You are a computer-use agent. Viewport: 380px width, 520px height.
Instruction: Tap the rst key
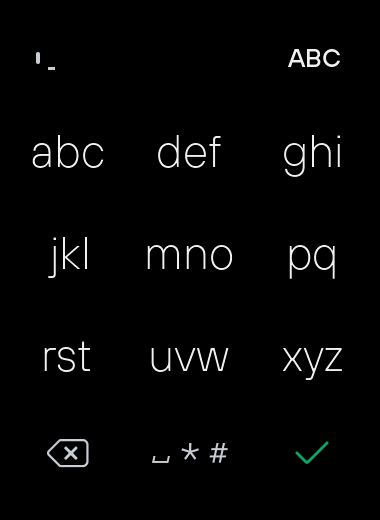click(67, 357)
